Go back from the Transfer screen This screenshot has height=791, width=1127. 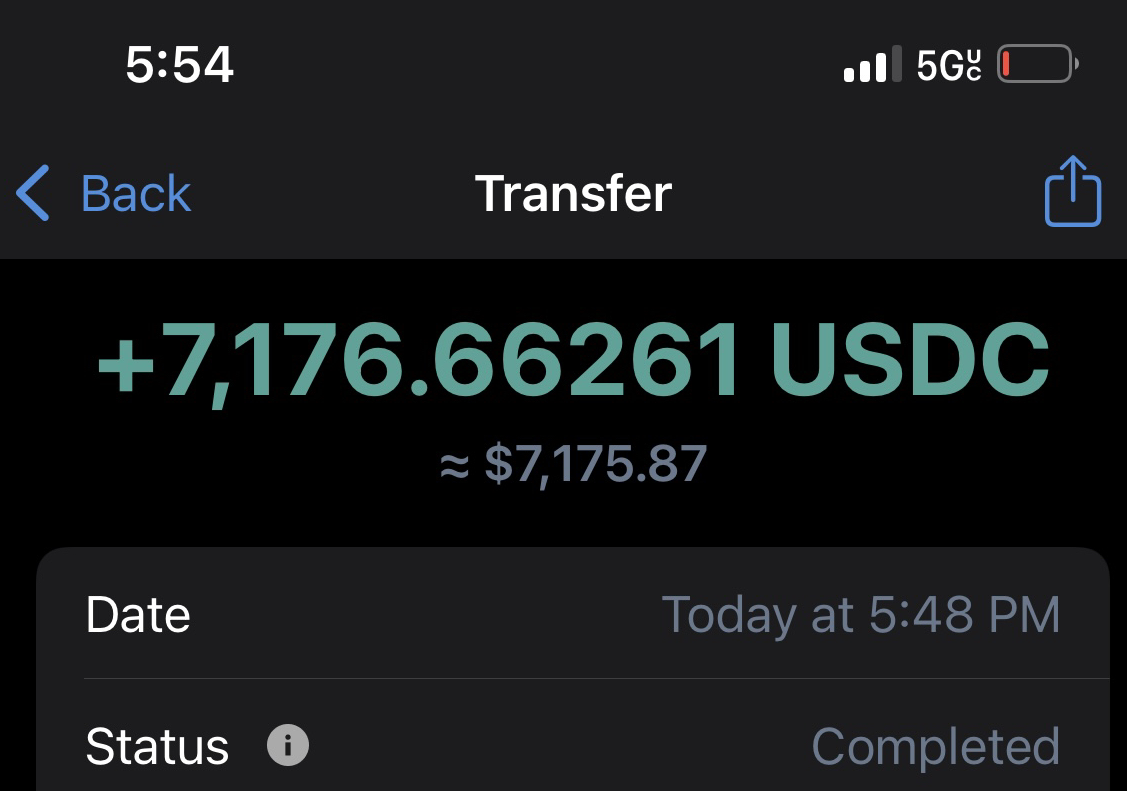click(x=104, y=193)
